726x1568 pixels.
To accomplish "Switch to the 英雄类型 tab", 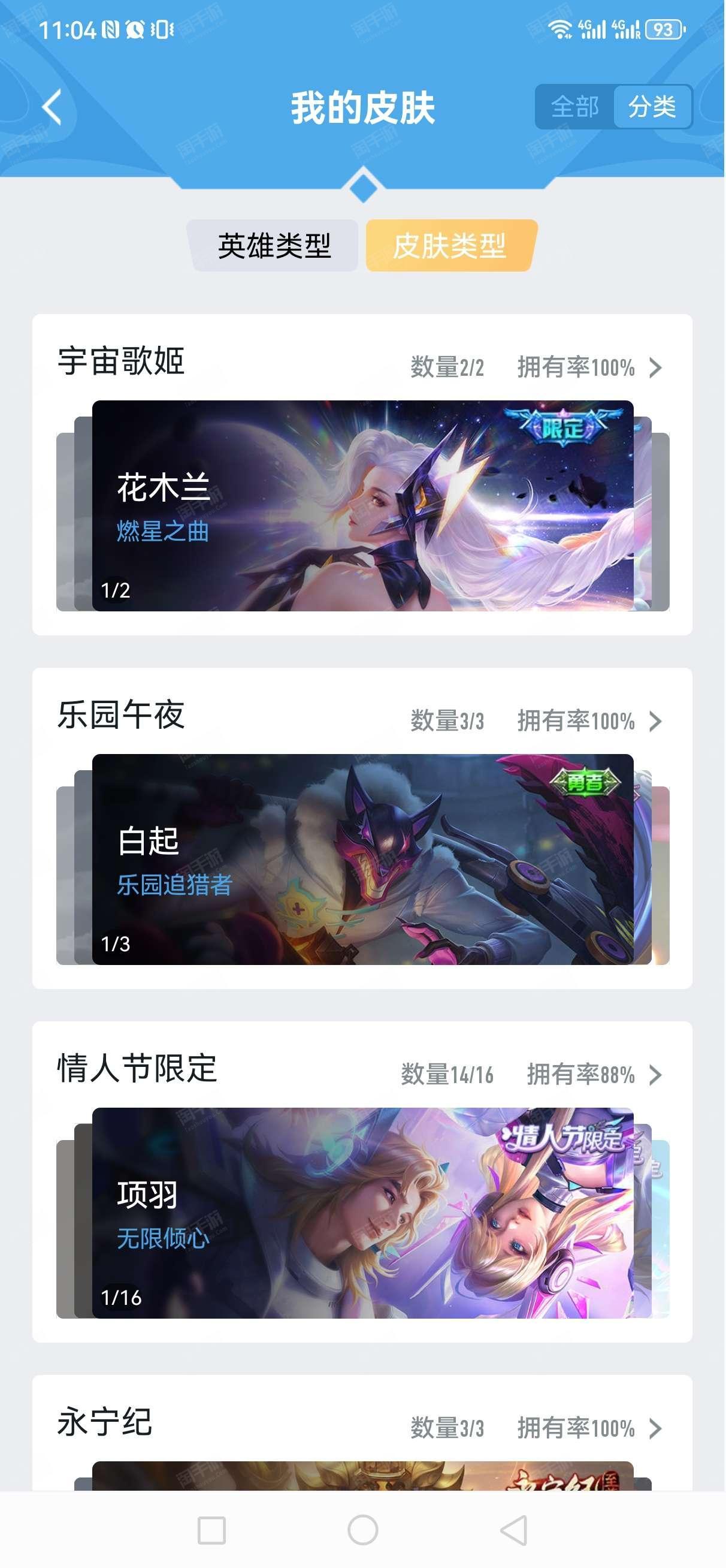I will tap(274, 245).
